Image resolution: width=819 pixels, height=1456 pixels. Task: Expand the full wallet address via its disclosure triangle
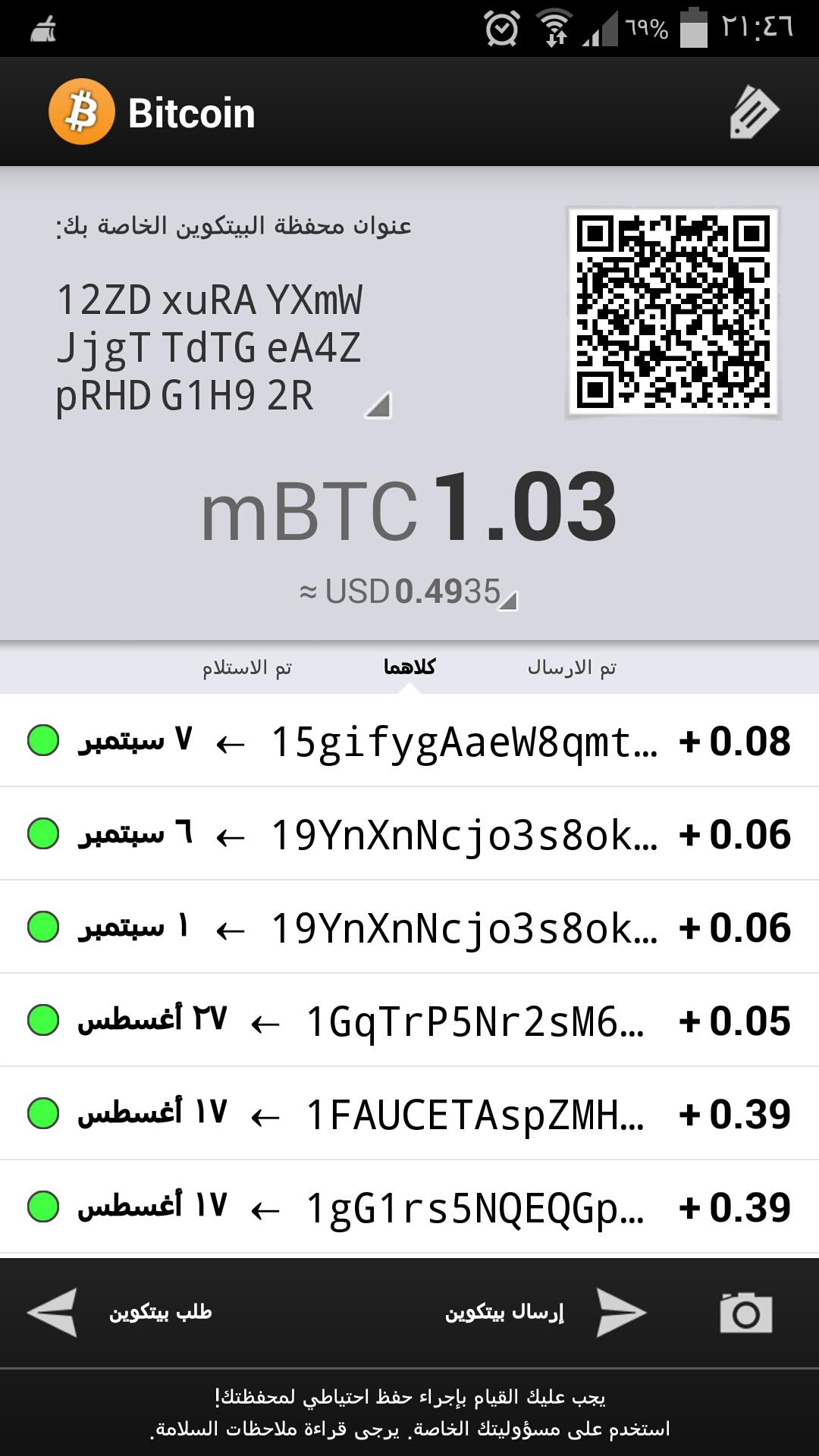point(378,406)
